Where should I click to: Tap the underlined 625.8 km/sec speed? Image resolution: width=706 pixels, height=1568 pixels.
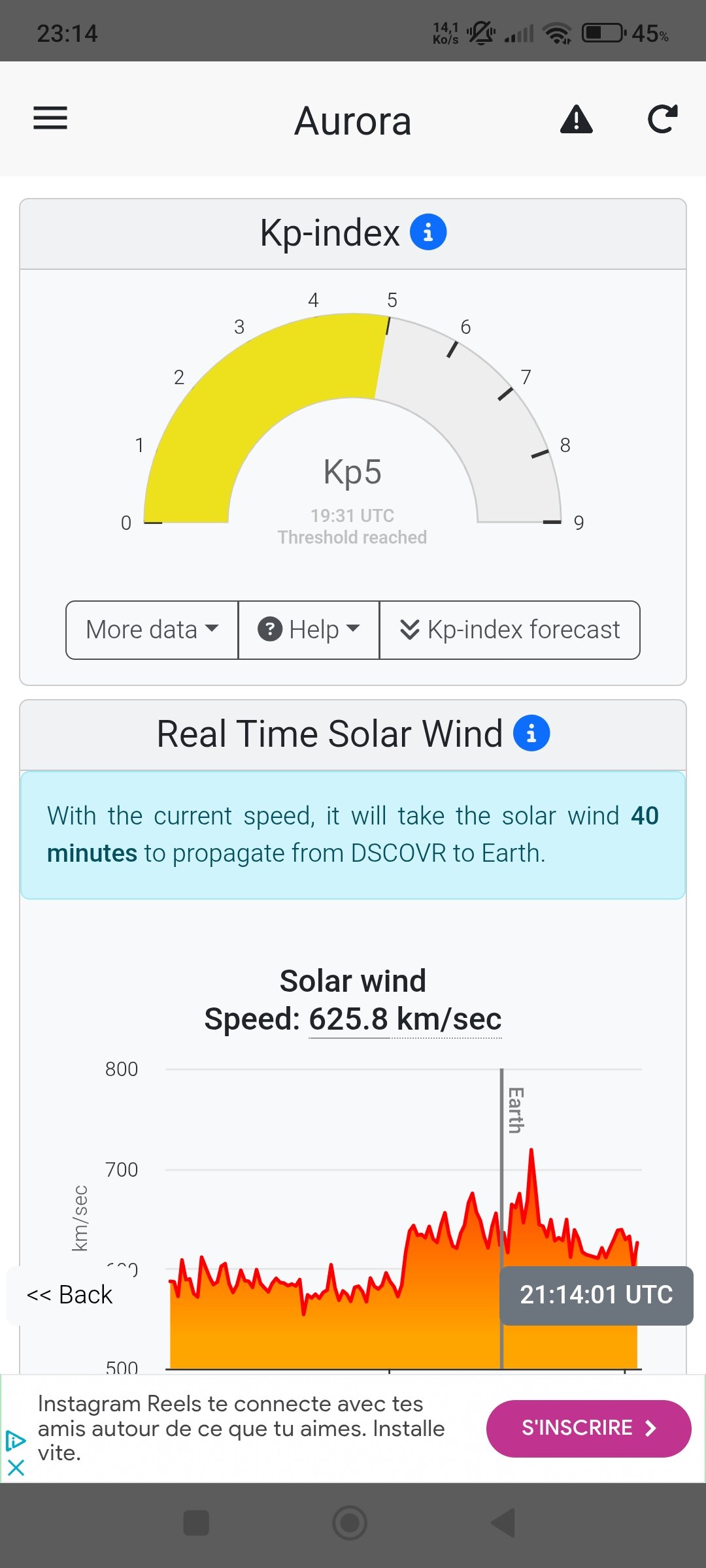click(405, 1019)
